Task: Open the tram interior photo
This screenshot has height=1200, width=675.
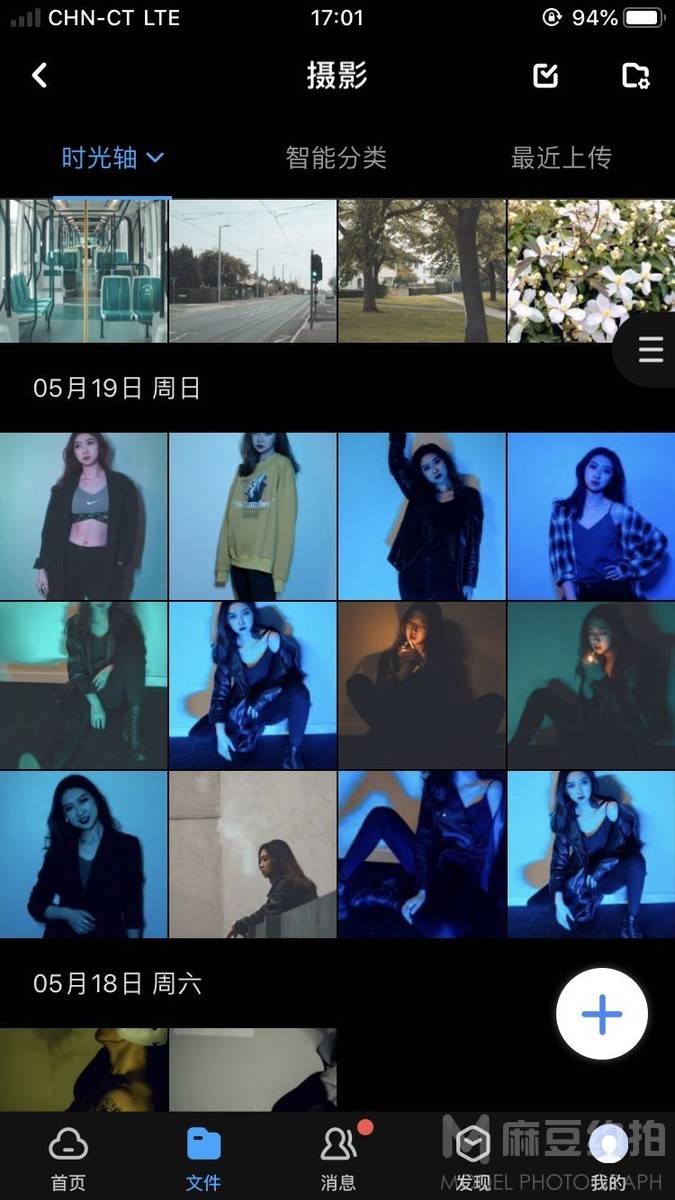Action: pos(83,271)
